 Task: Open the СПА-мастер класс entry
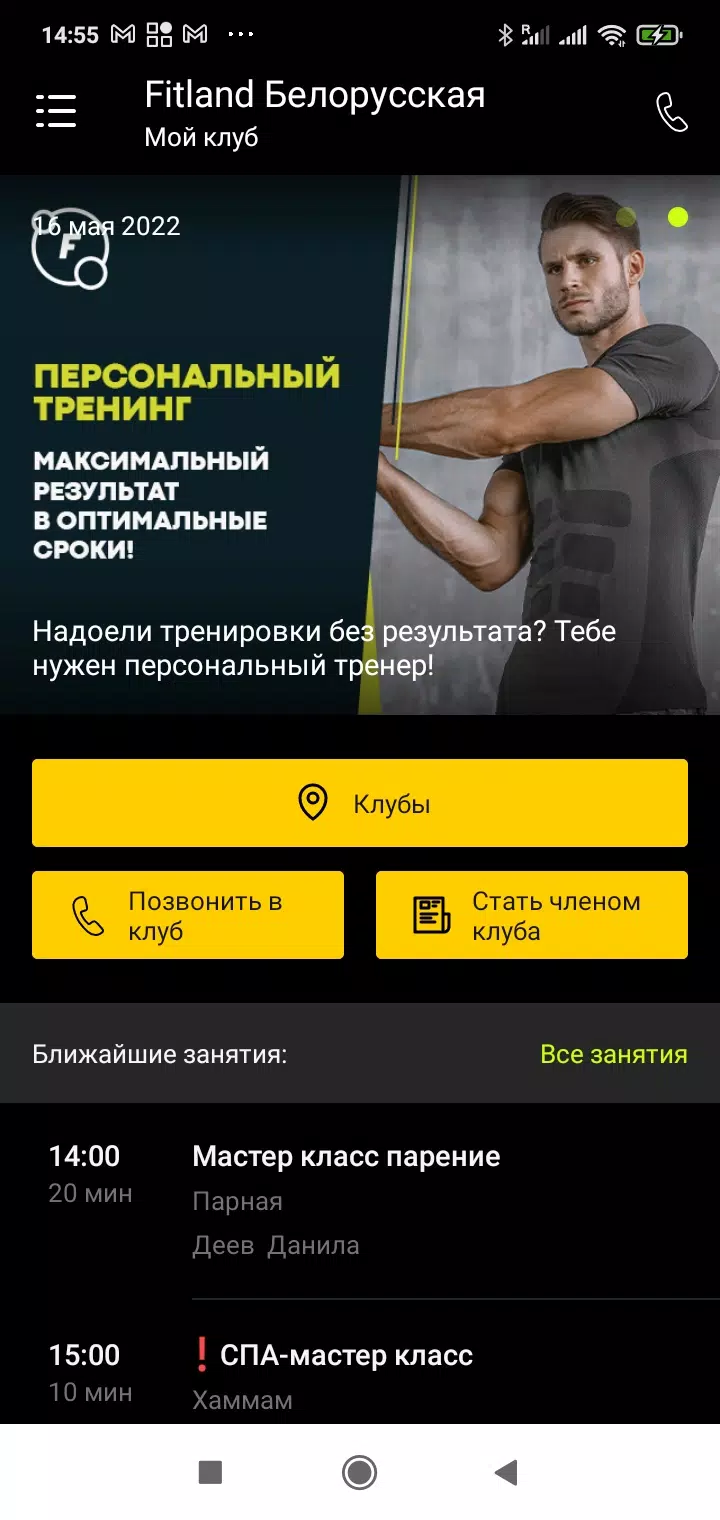360,1370
